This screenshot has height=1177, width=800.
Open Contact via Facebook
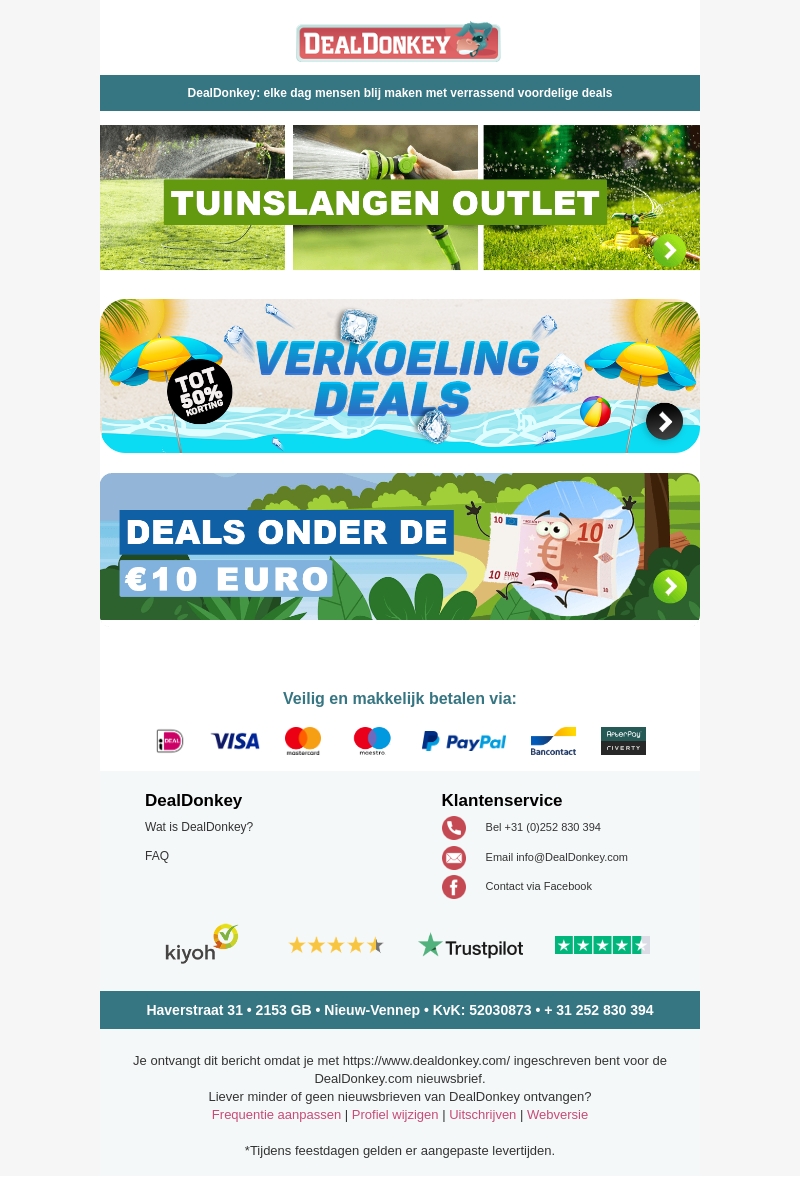(x=538, y=886)
